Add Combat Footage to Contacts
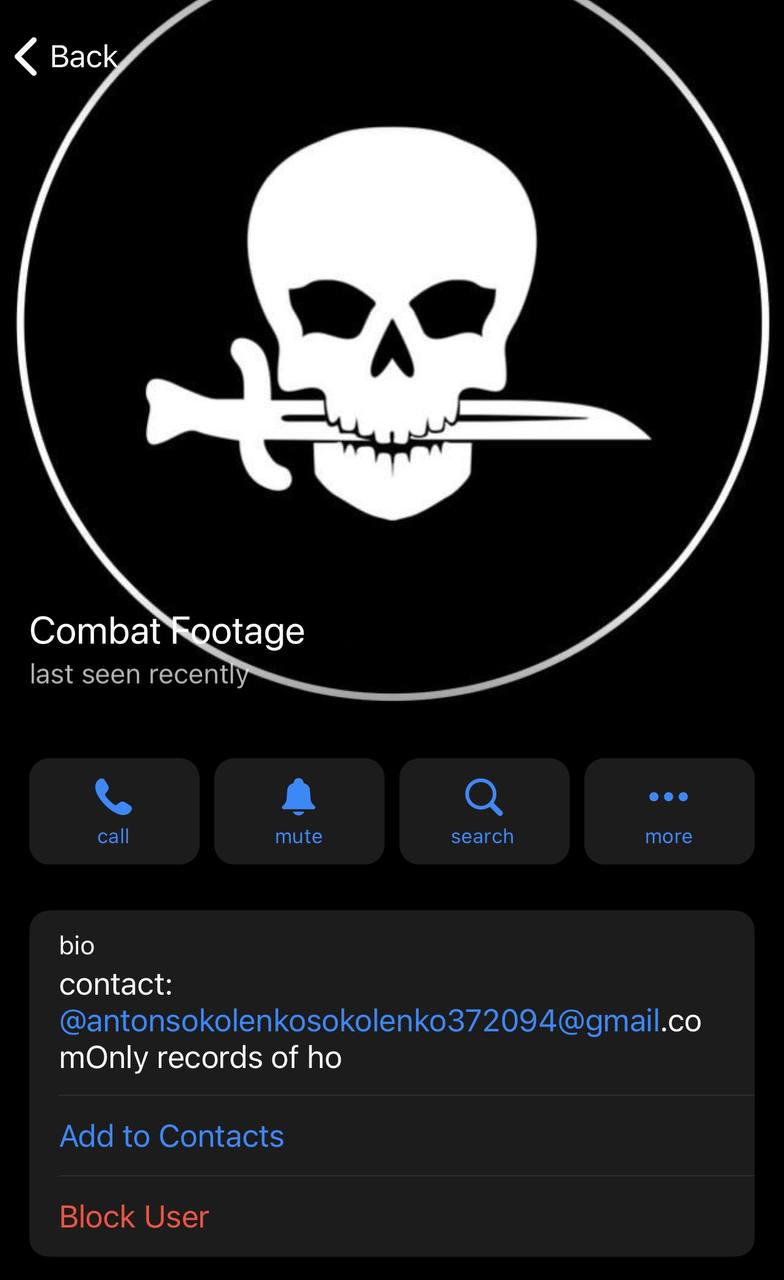 (172, 1136)
